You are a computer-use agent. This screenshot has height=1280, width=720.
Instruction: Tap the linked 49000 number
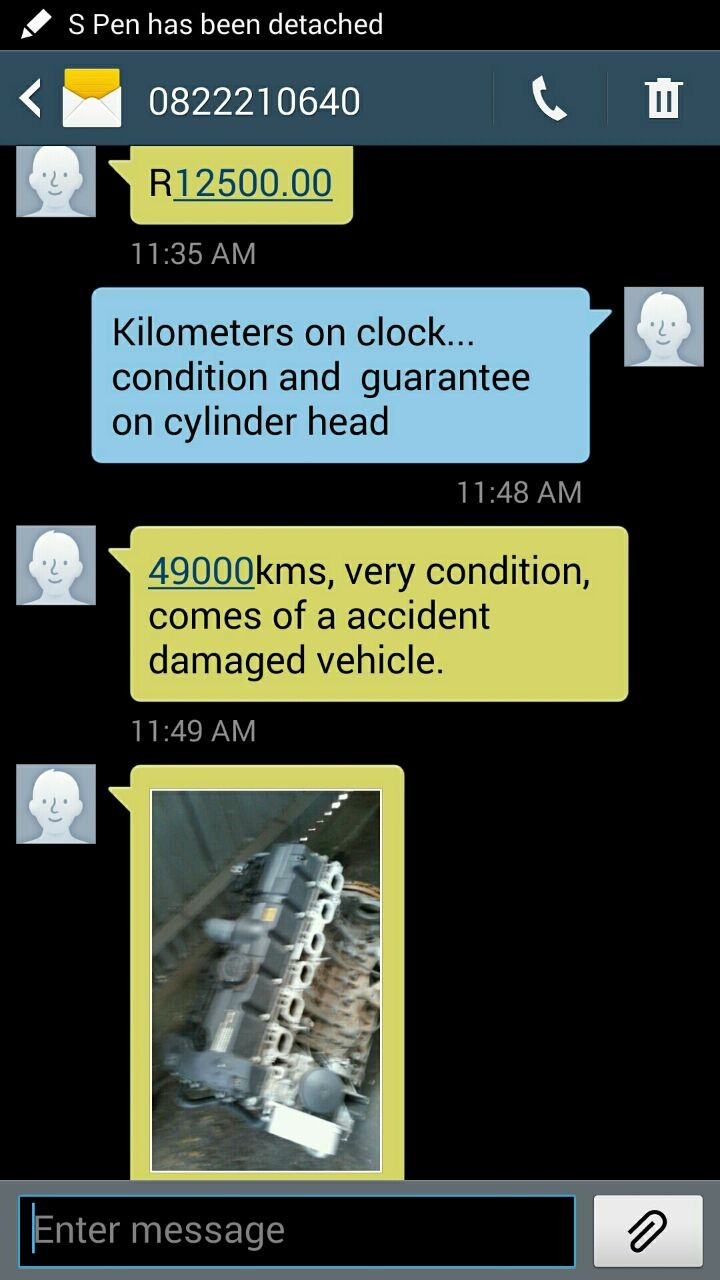pyautogui.click(x=201, y=570)
